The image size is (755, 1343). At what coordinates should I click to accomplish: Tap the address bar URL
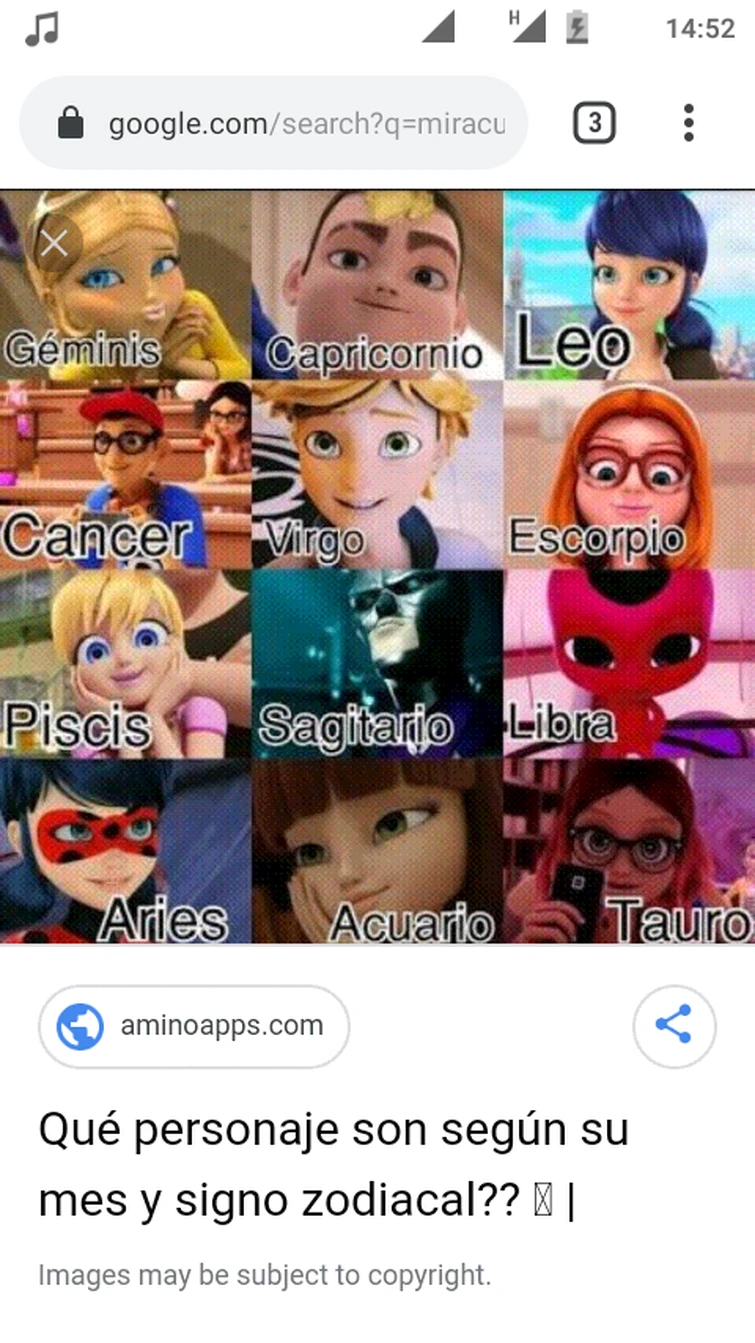305,125
